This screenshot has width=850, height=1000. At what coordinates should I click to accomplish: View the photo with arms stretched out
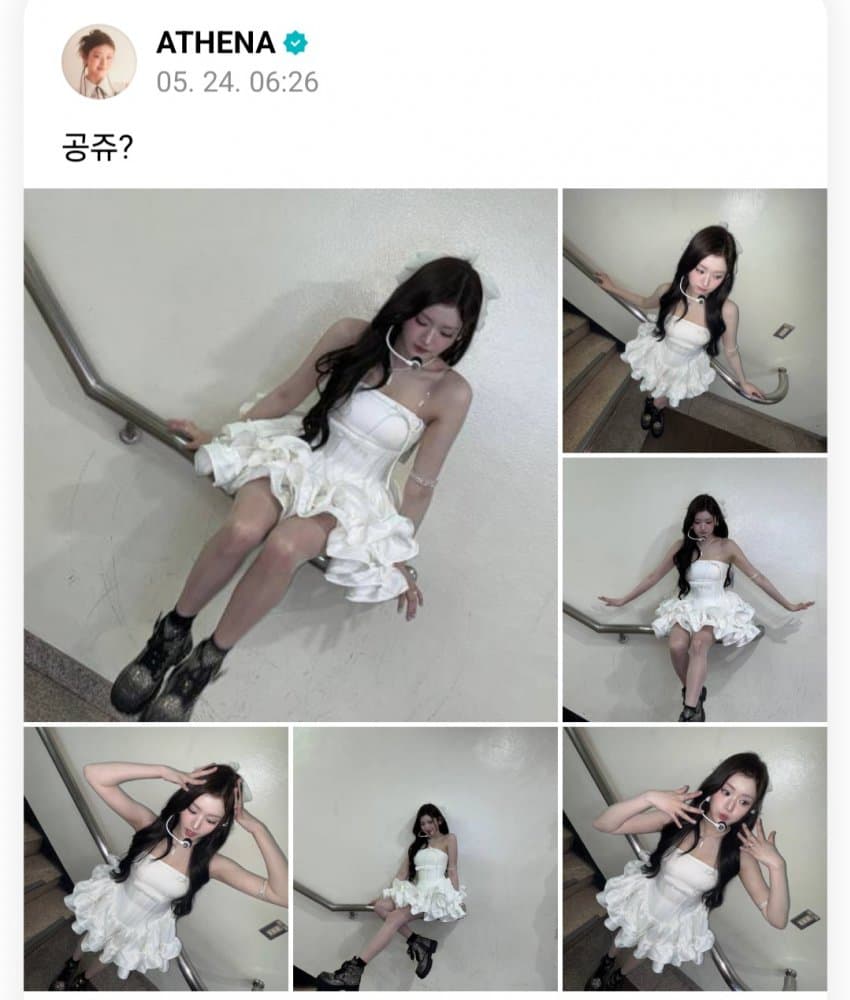695,590
